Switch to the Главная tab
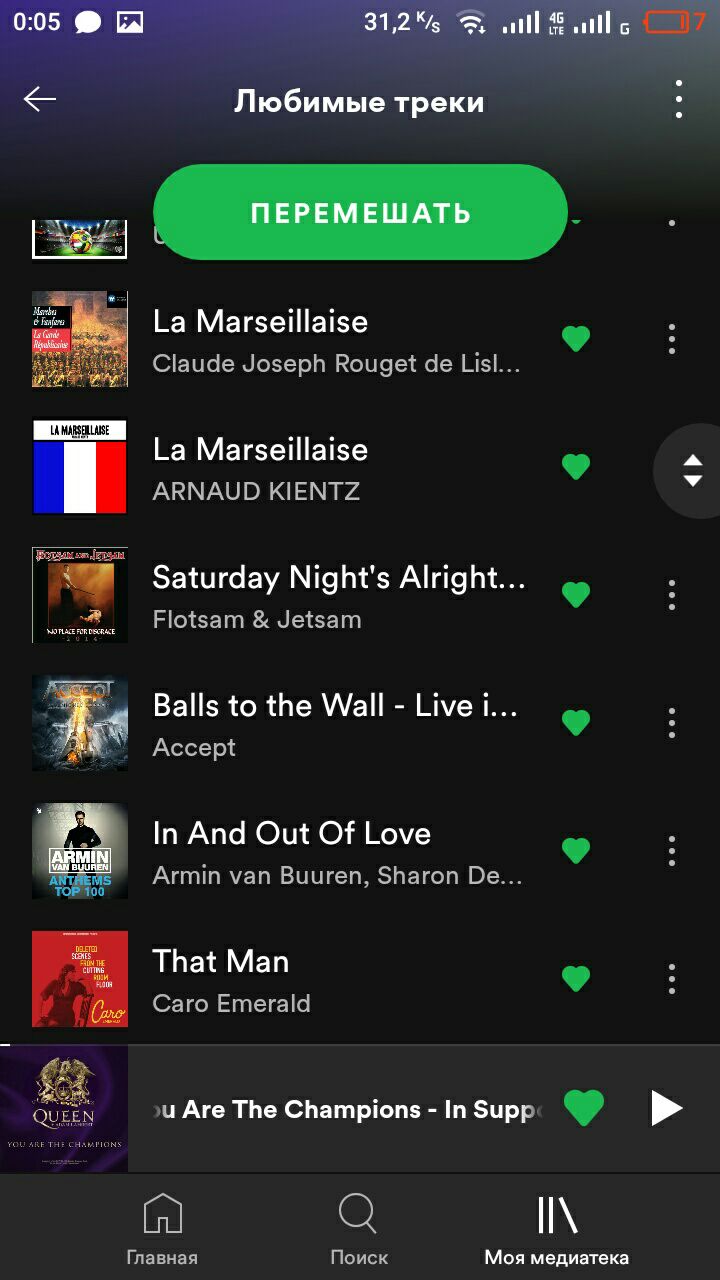 click(x=162, y=1229)
